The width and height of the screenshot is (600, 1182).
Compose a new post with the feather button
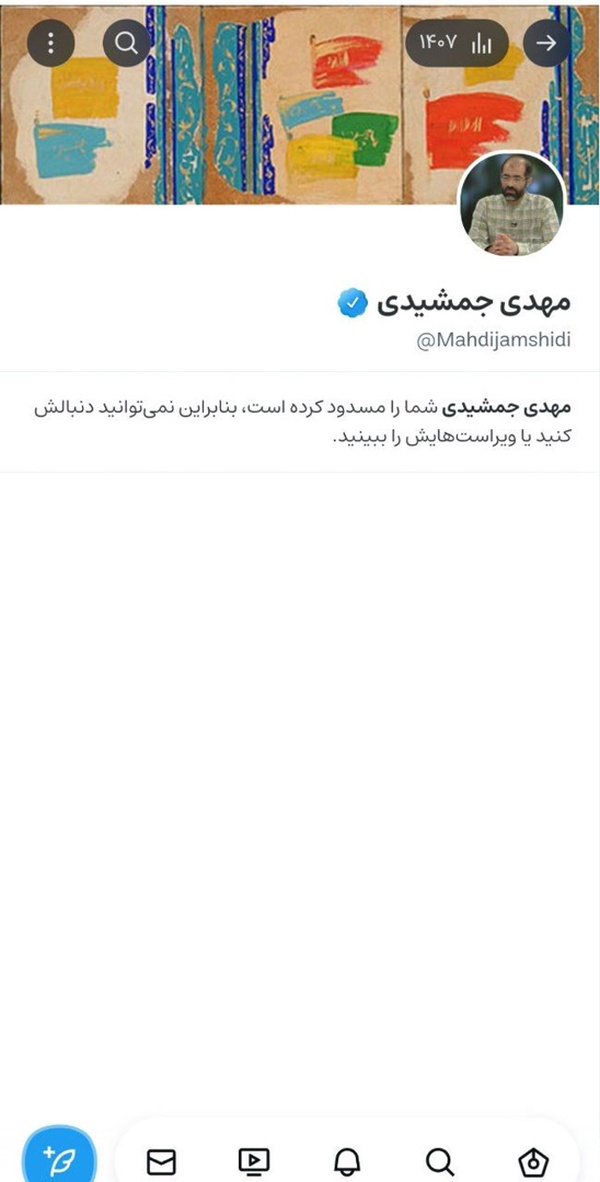pyautogui.click(x=59, y=1155)
